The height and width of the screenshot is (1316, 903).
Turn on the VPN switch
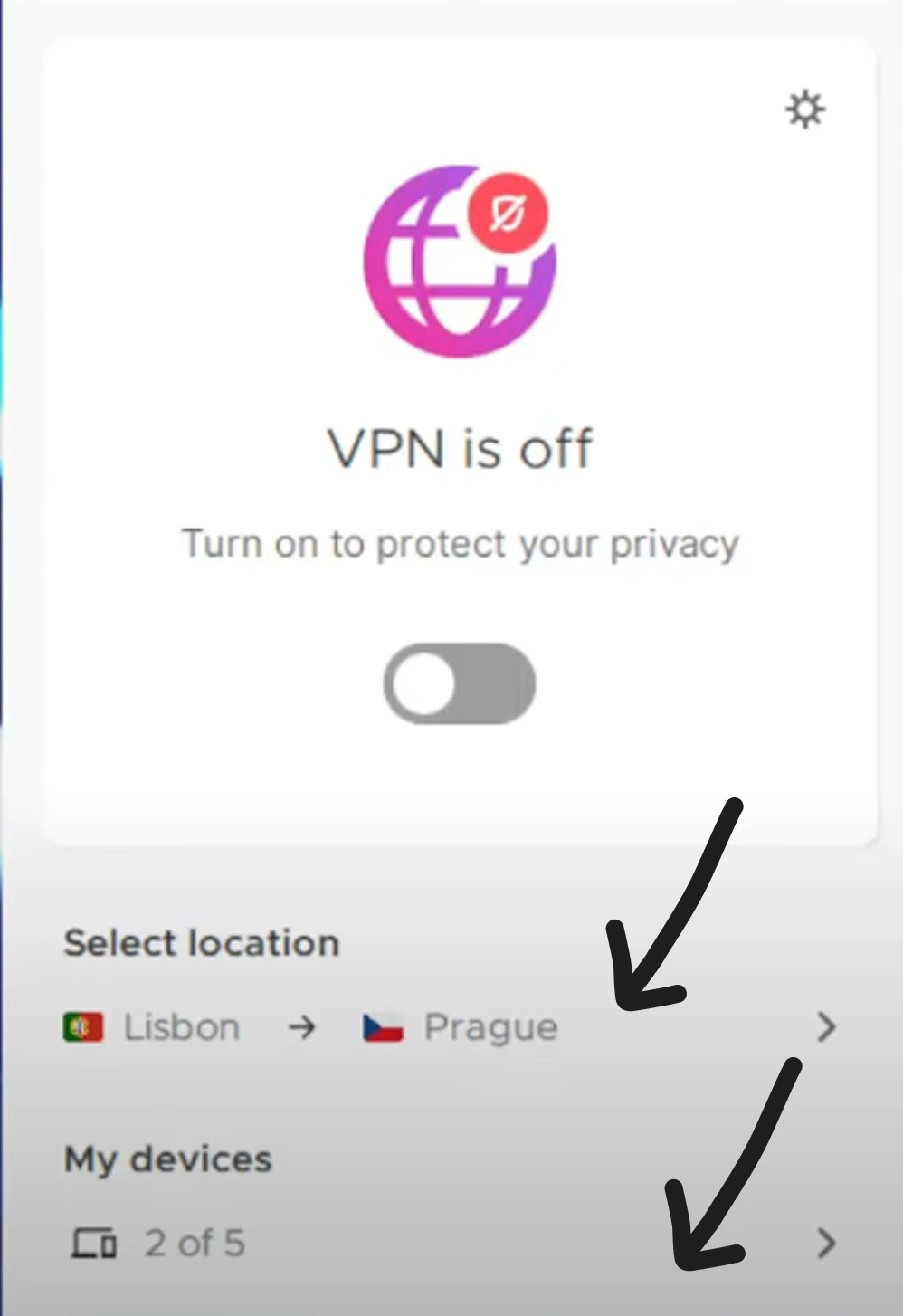[x=460, y=683]
